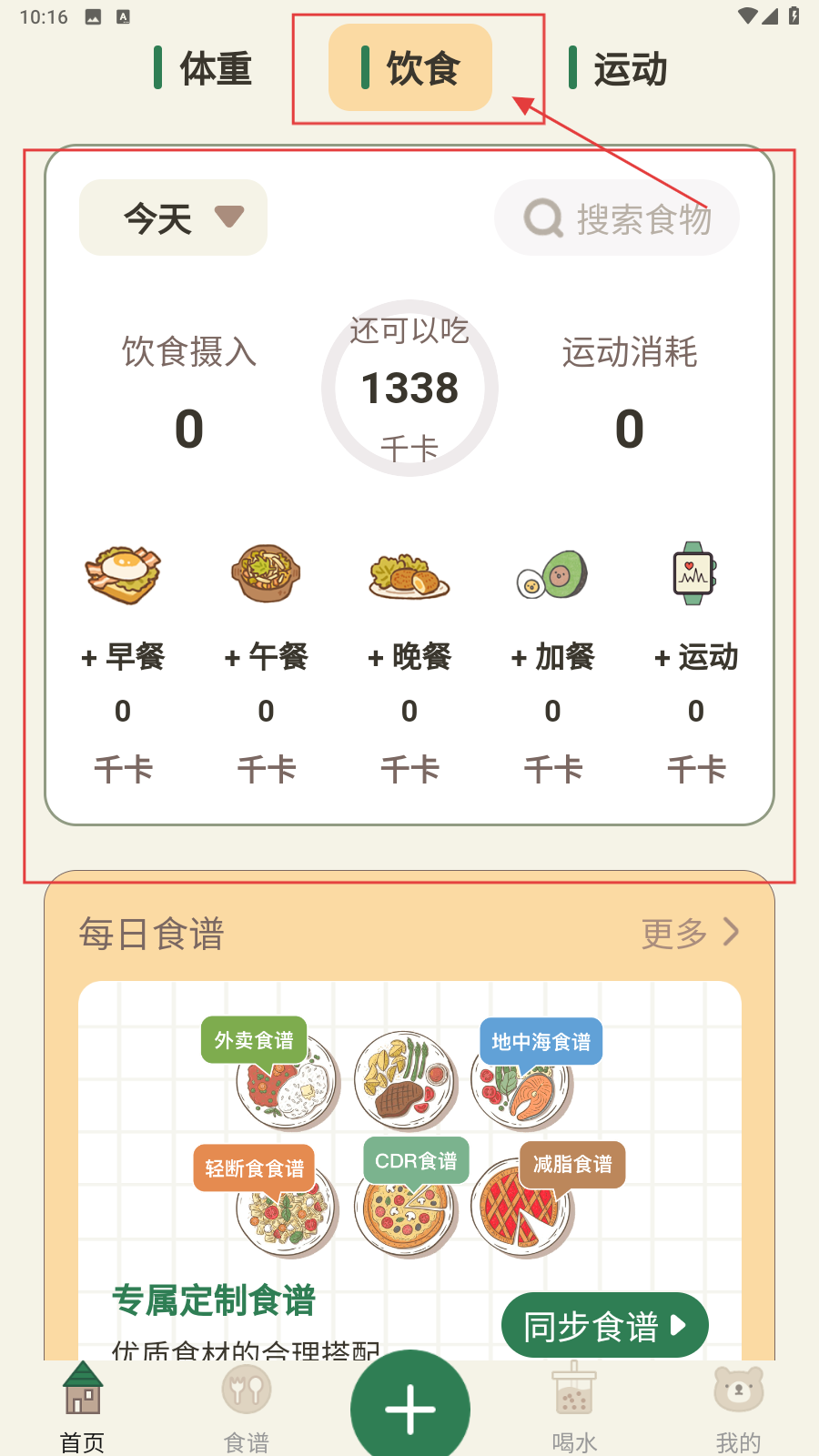Open 更多 daily recipes

coord(689,933)
